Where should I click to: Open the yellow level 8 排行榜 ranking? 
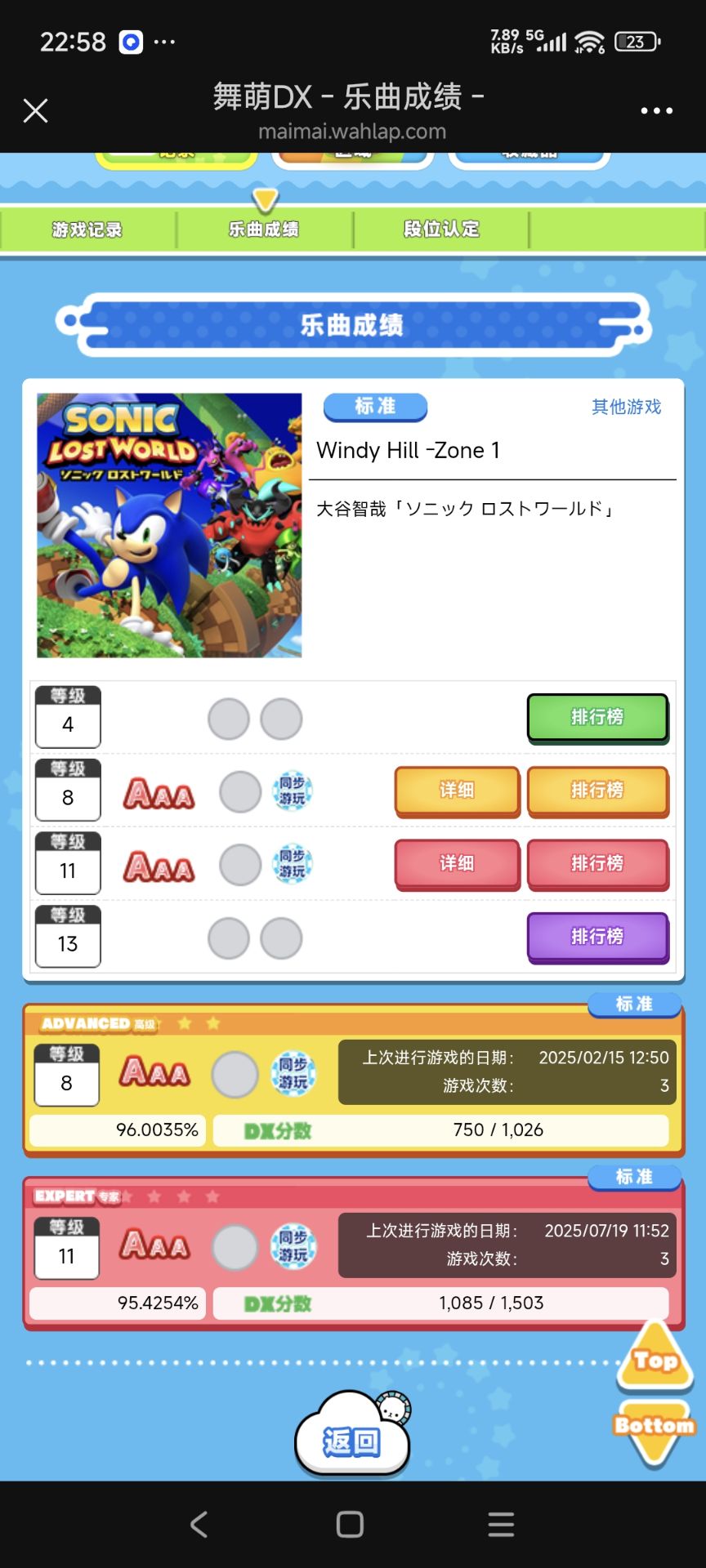click(597, 791)
